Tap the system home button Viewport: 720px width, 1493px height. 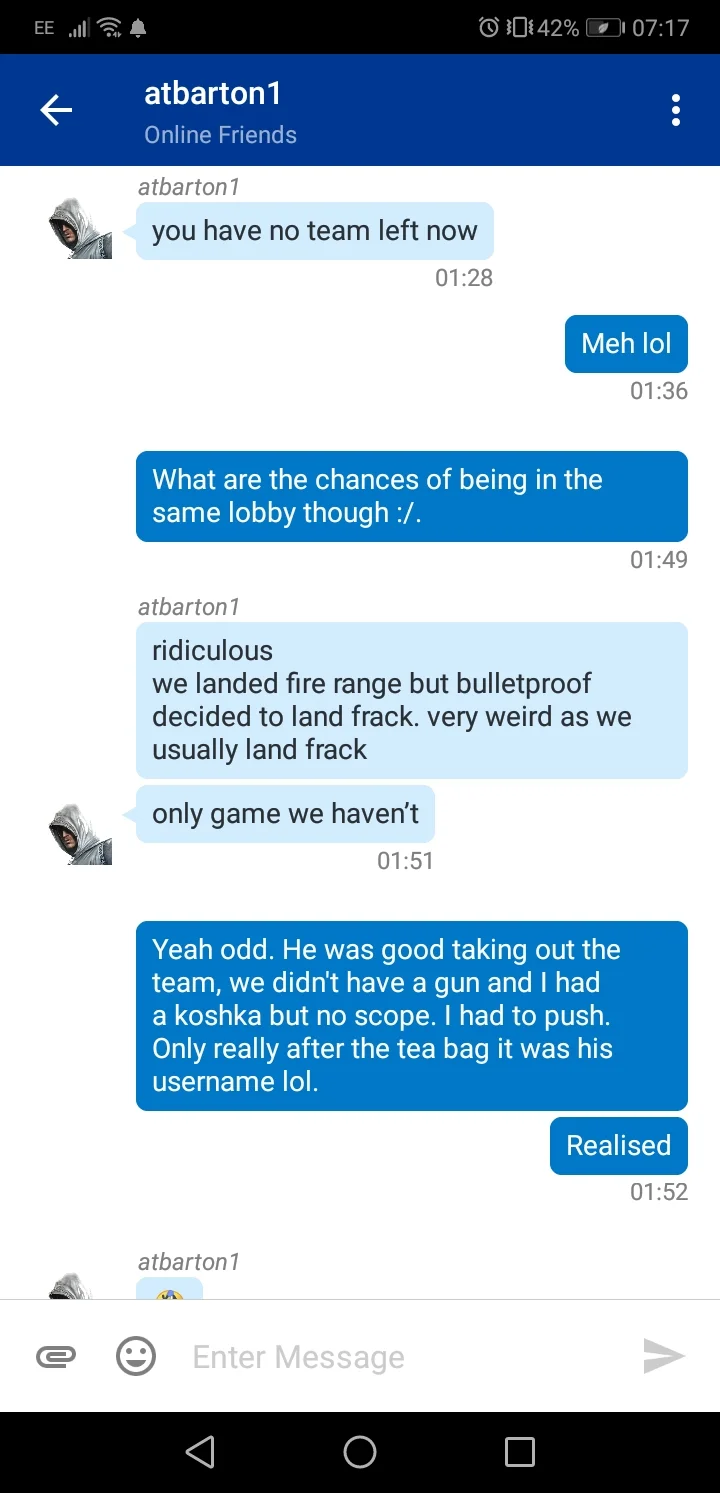coord(360,1451)
